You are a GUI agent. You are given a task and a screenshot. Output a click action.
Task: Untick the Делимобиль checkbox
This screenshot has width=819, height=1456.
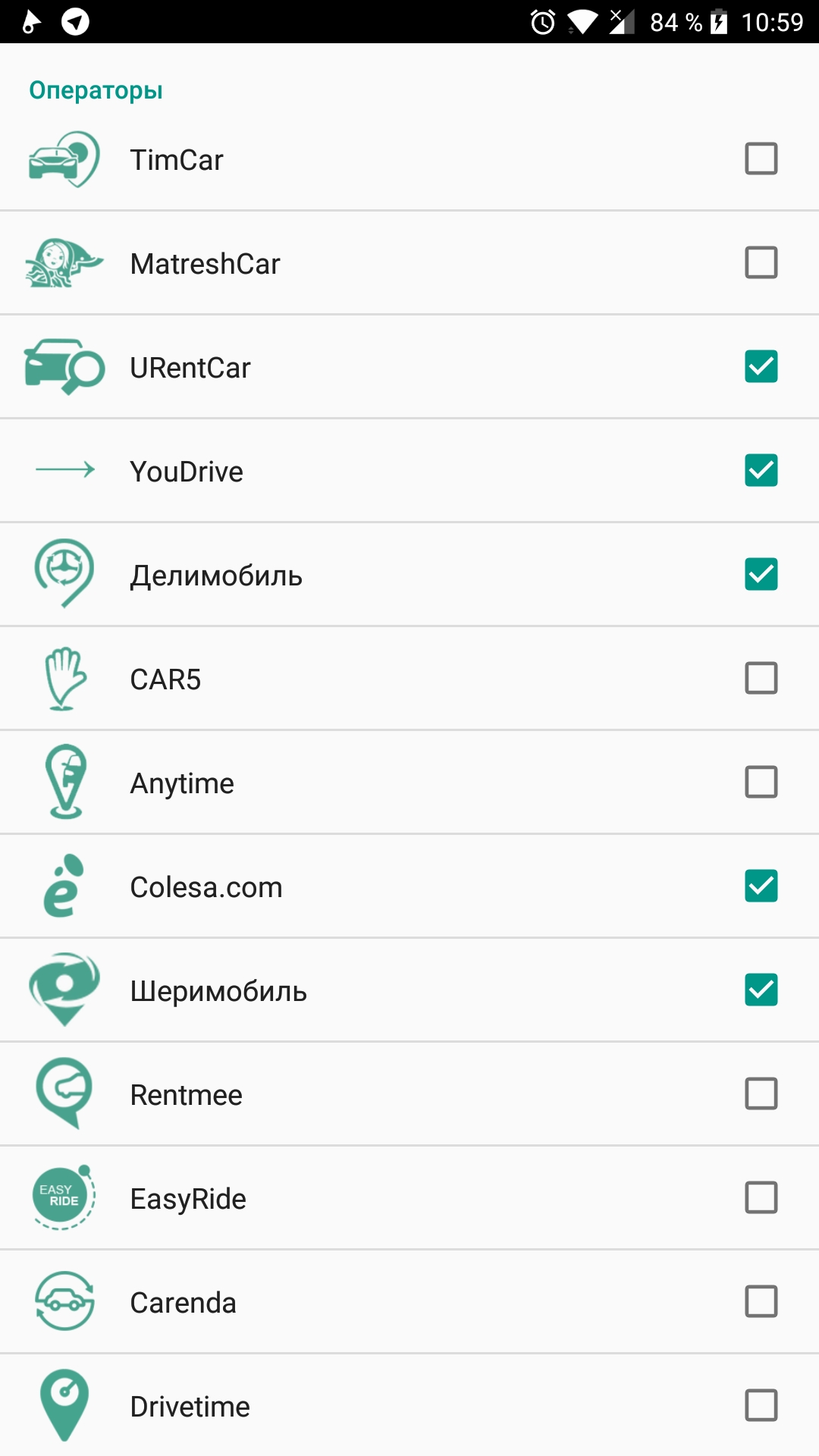[761, 575]
